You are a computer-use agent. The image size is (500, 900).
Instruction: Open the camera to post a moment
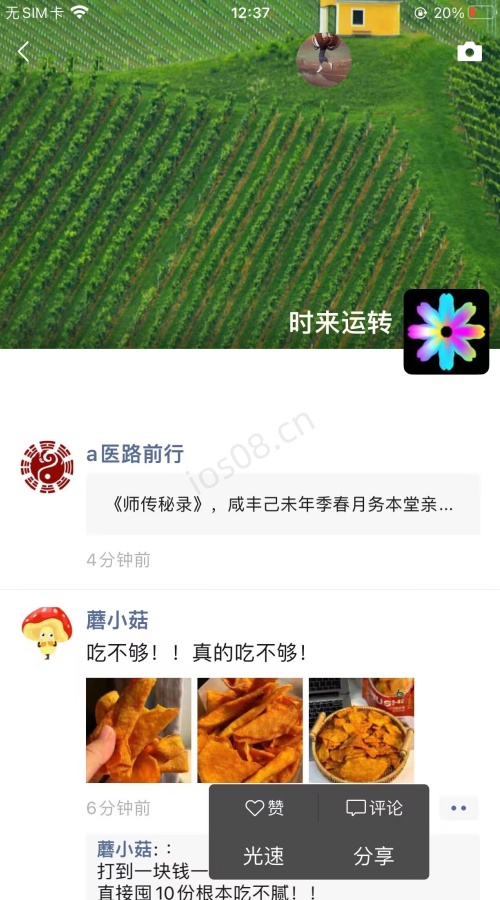pyautogui.click(x=470, y=52)
